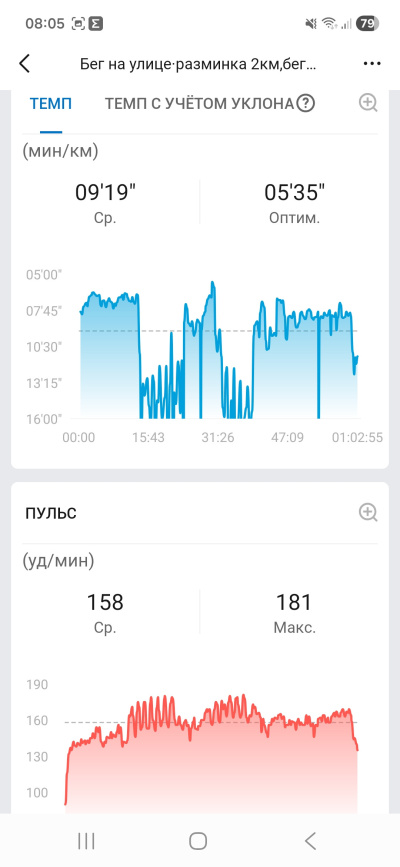This screenshot has width=400, height=867.
Task: Switch to ТЕМП С УЧЁТОМ УКЛОНА tab
Action: 199,103
